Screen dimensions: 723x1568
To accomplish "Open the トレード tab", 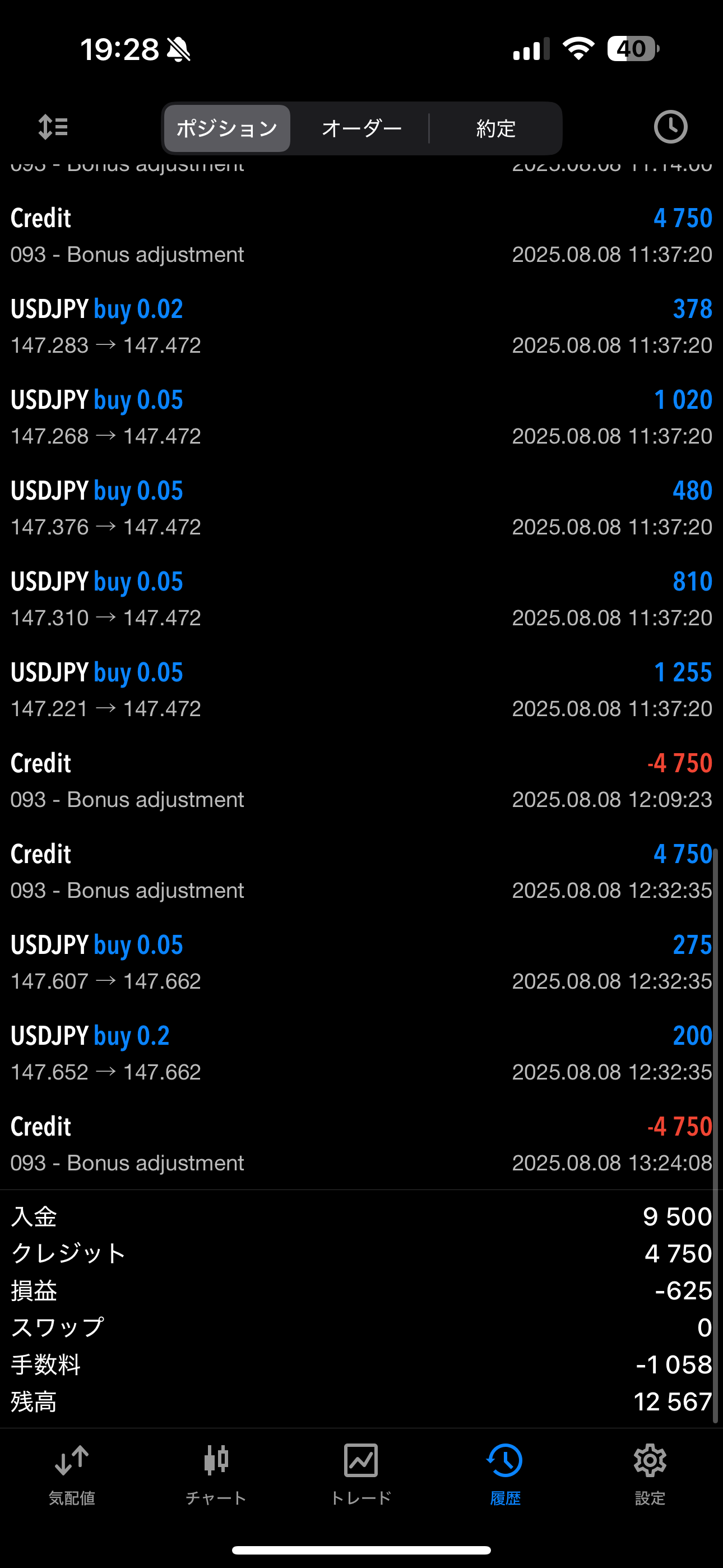I will point(361,1475).
